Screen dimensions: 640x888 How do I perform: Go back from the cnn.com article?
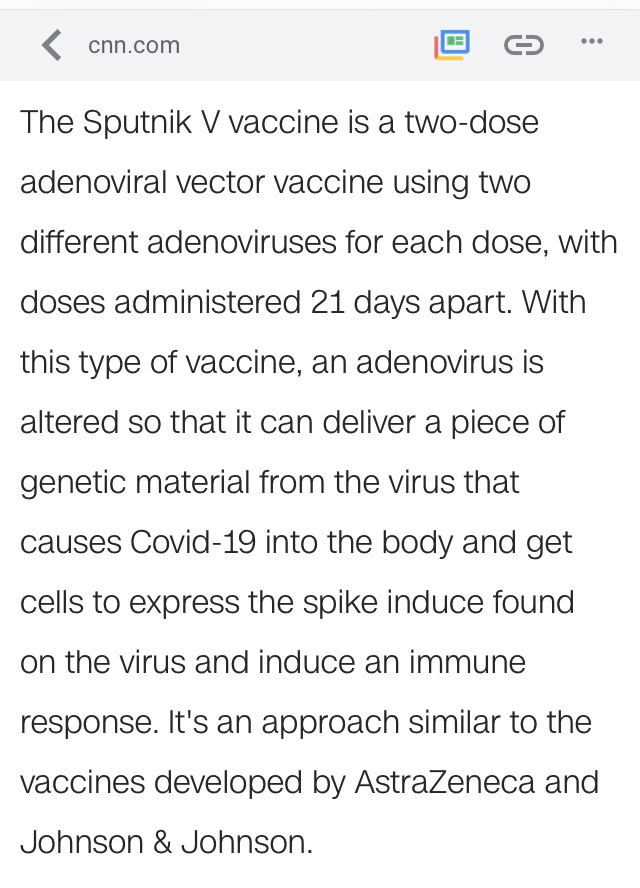pos(52,45)
